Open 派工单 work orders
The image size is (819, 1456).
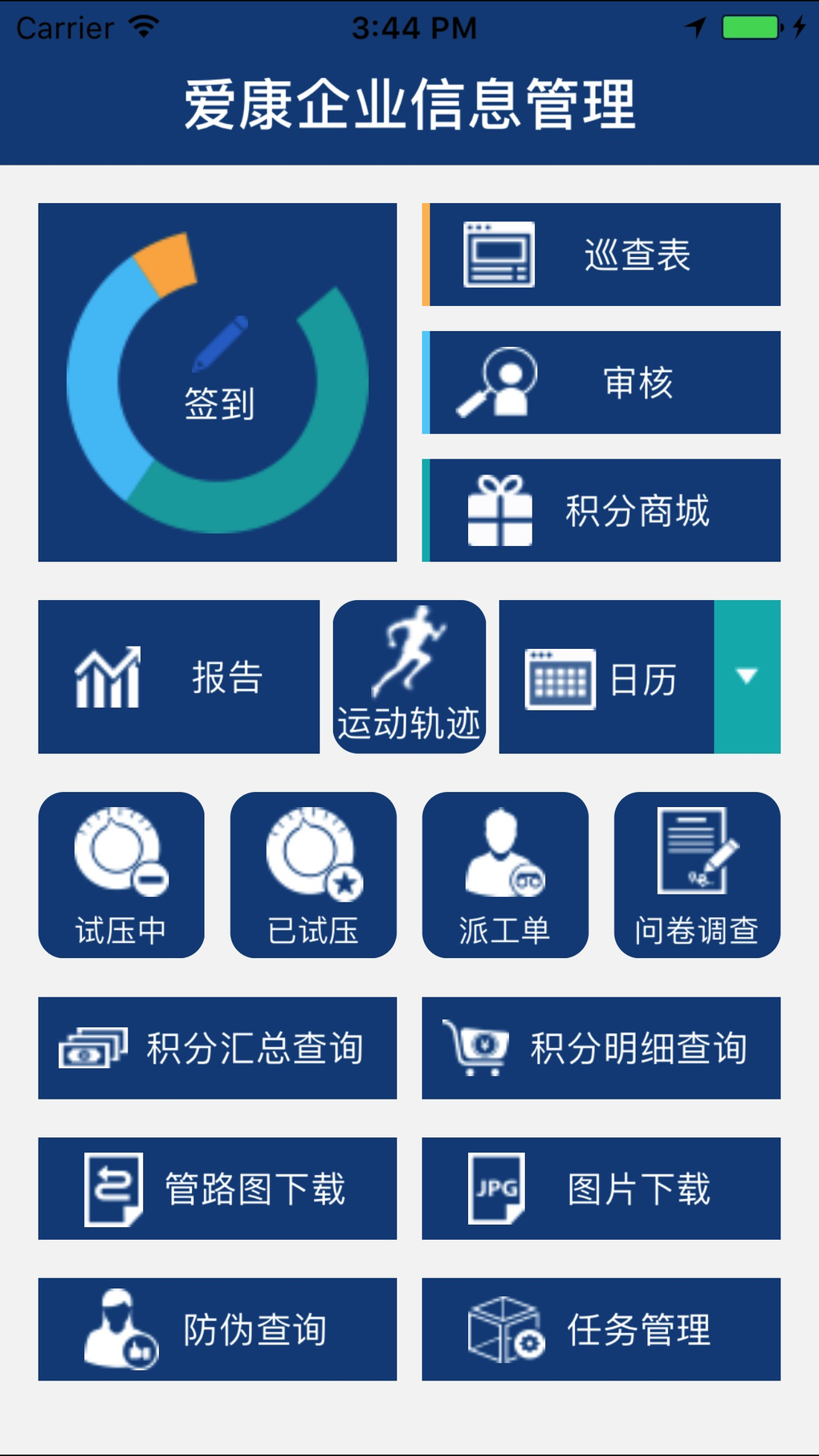point(505,875)
